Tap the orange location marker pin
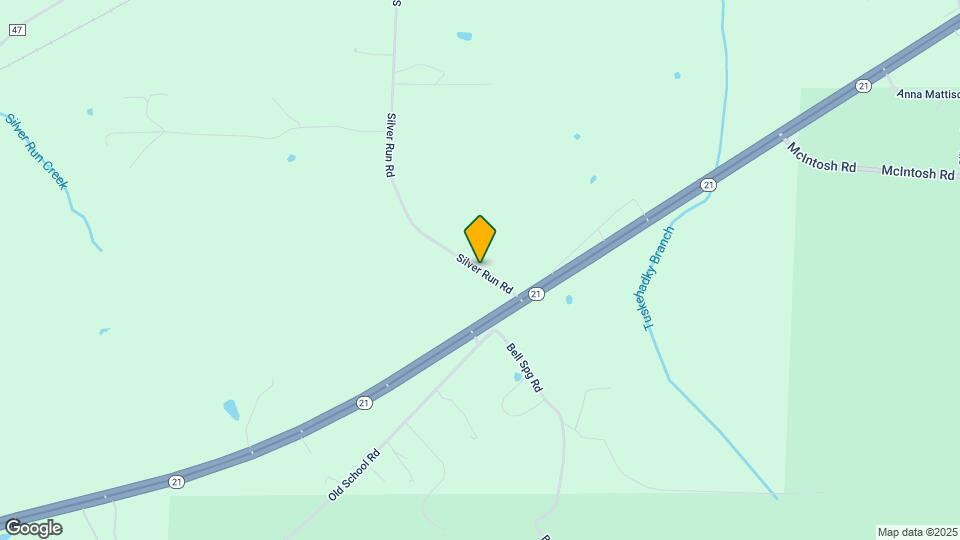 pyautogui.click(x=480, y=238)
